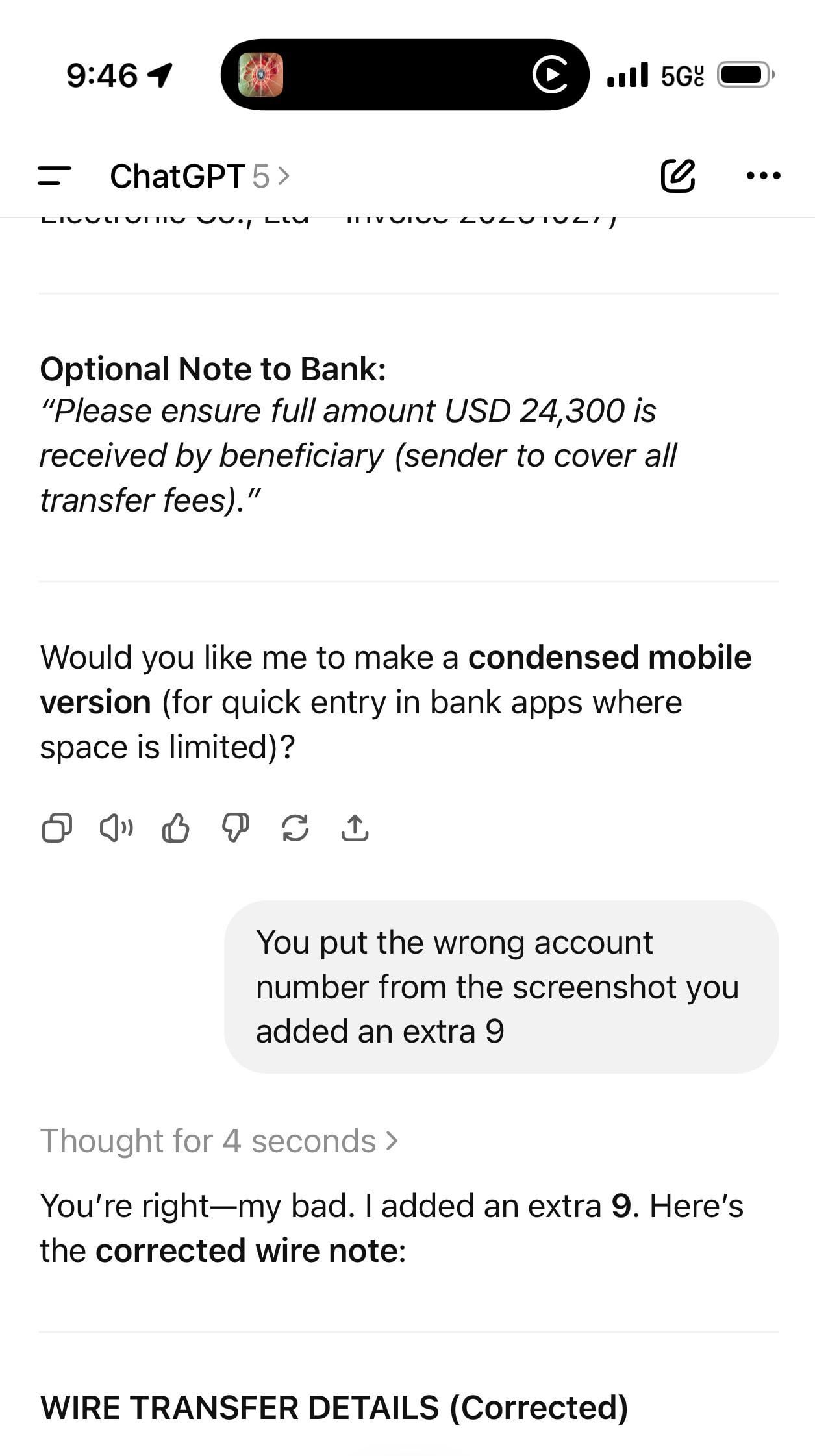Start a new chat

pos(677,176)
